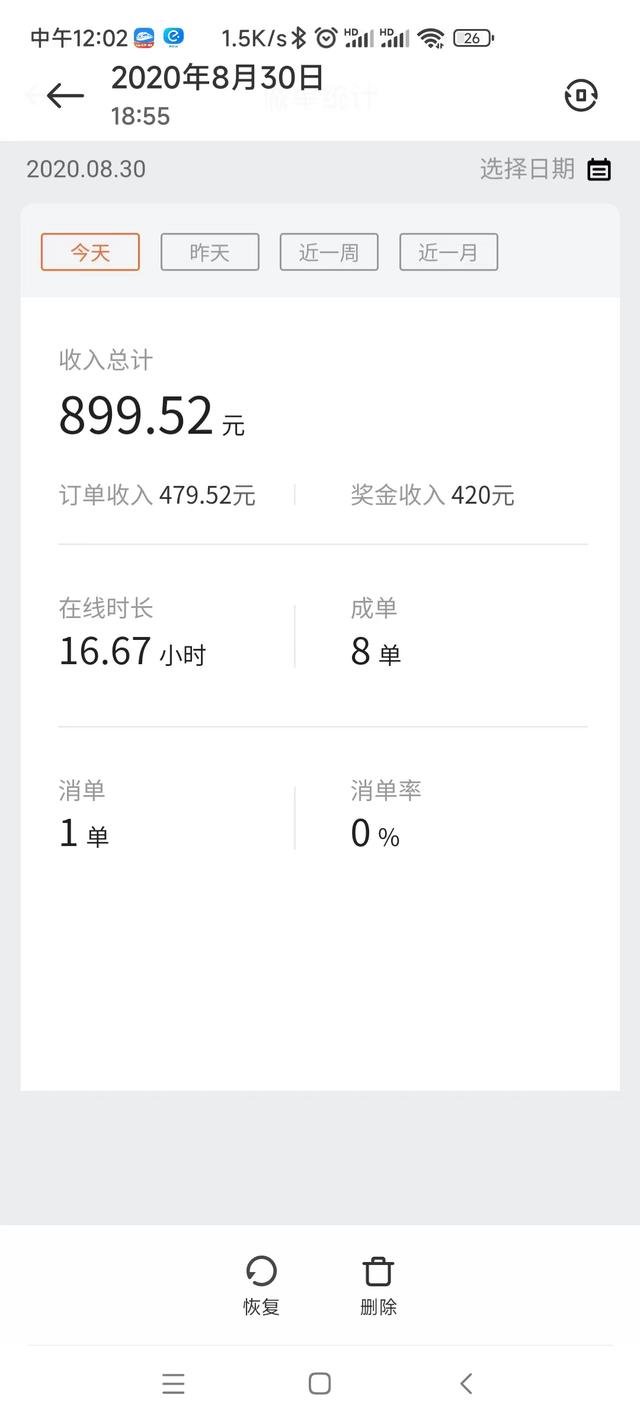Viewport: 640px width, 1422px height.
Task: Go back from the photo viewer
Action: tap(65, 96)
